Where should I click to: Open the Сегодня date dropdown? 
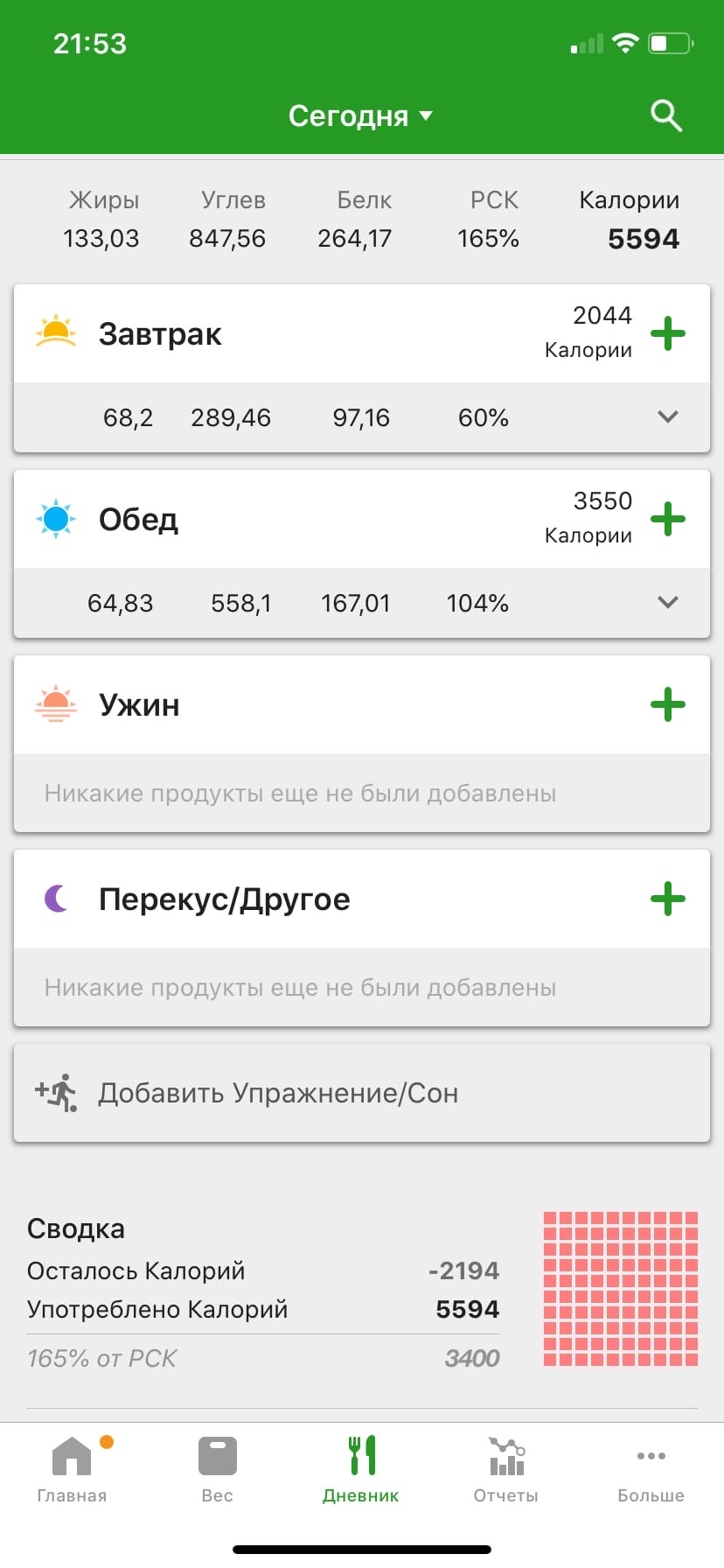coord(360,115)
